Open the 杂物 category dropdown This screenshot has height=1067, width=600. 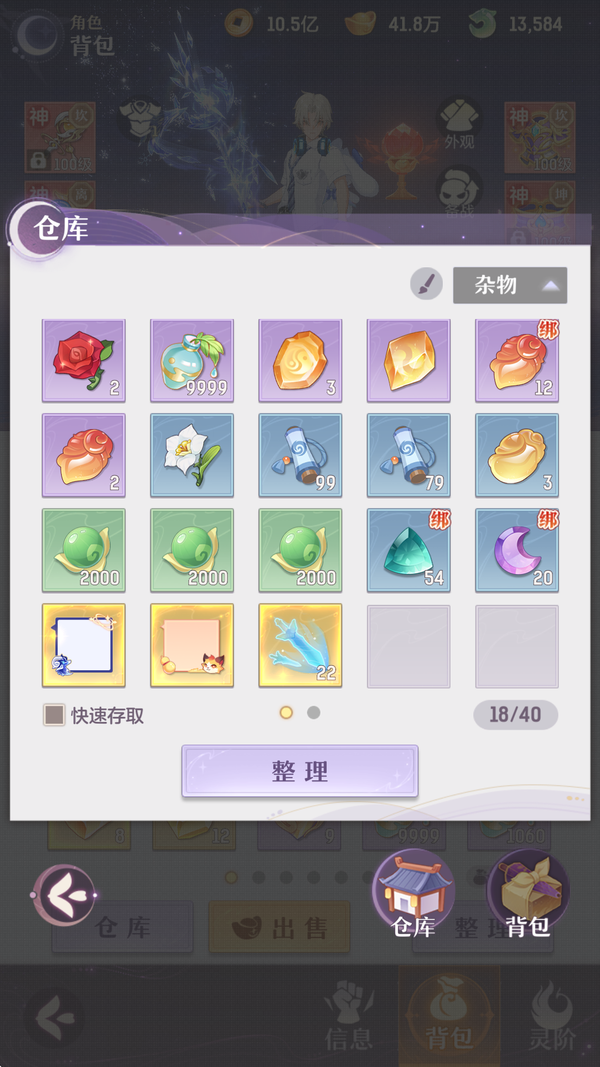click(510, 285)
